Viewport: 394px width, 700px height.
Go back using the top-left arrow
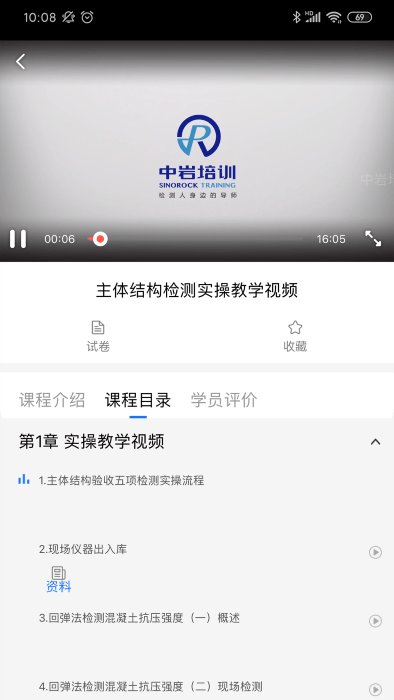coord(21,62)
